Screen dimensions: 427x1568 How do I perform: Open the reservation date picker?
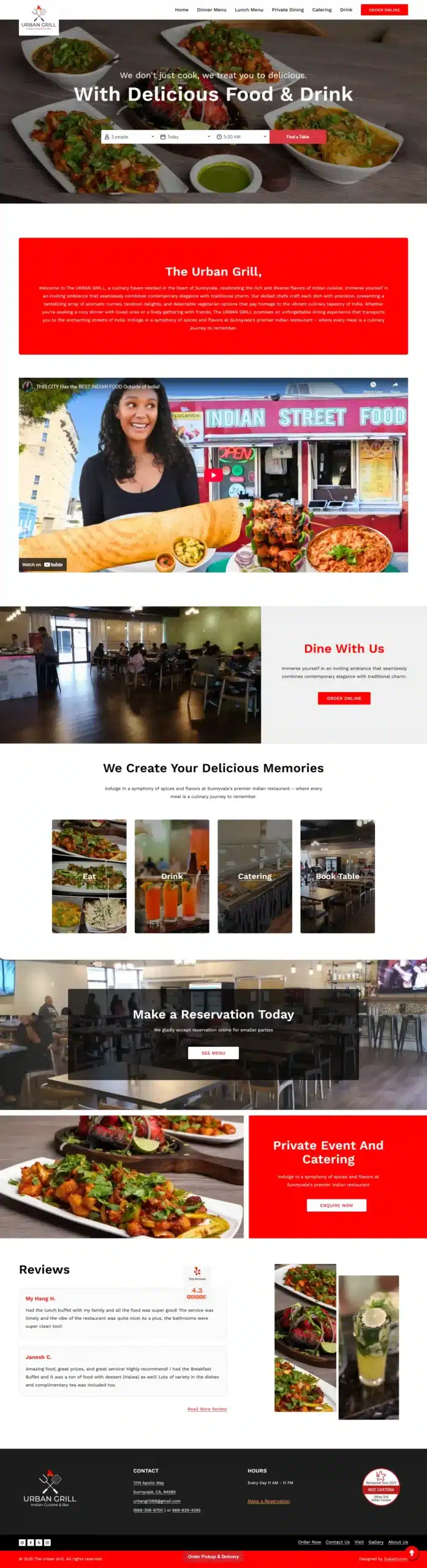pyautogui.click(x=185, y=137)
